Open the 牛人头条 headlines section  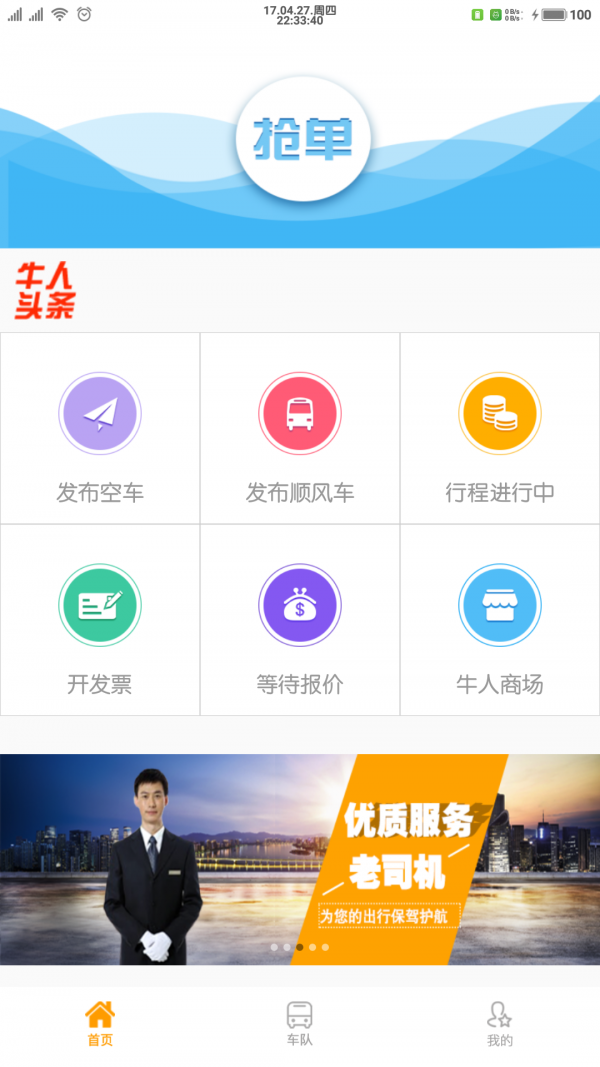tap(45, 290)
